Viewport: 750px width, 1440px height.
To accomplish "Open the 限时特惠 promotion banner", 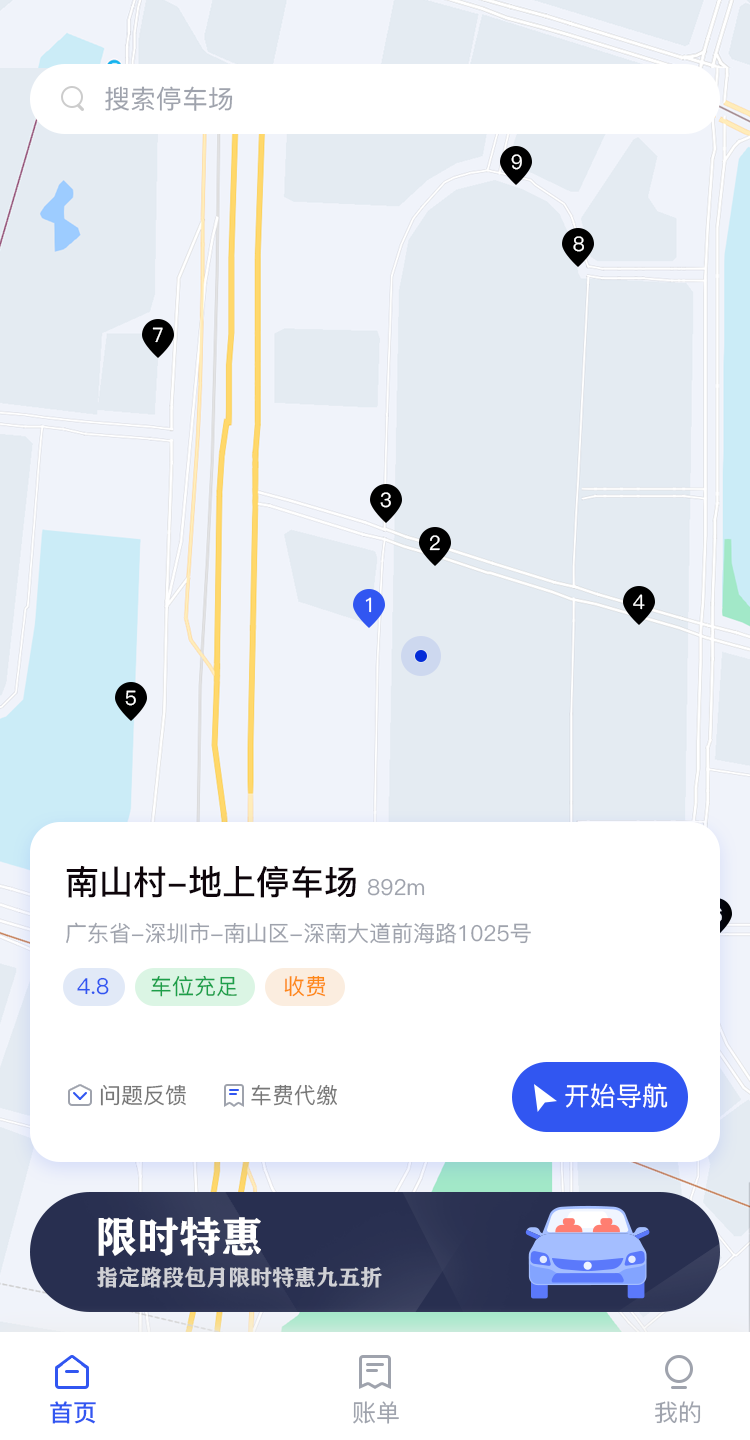I will (375, 1251).
